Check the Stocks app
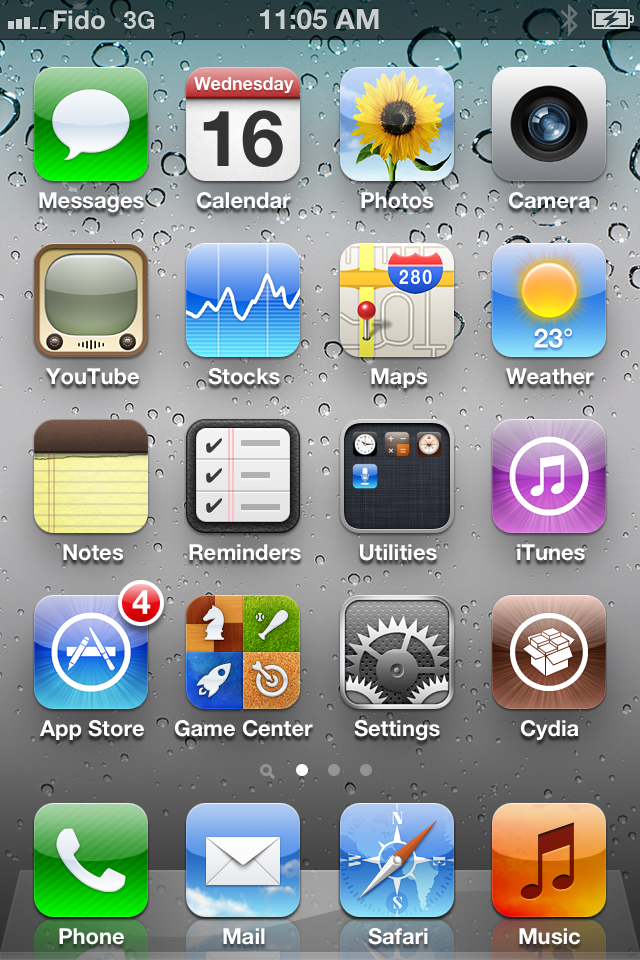 [x=243, y=300]
